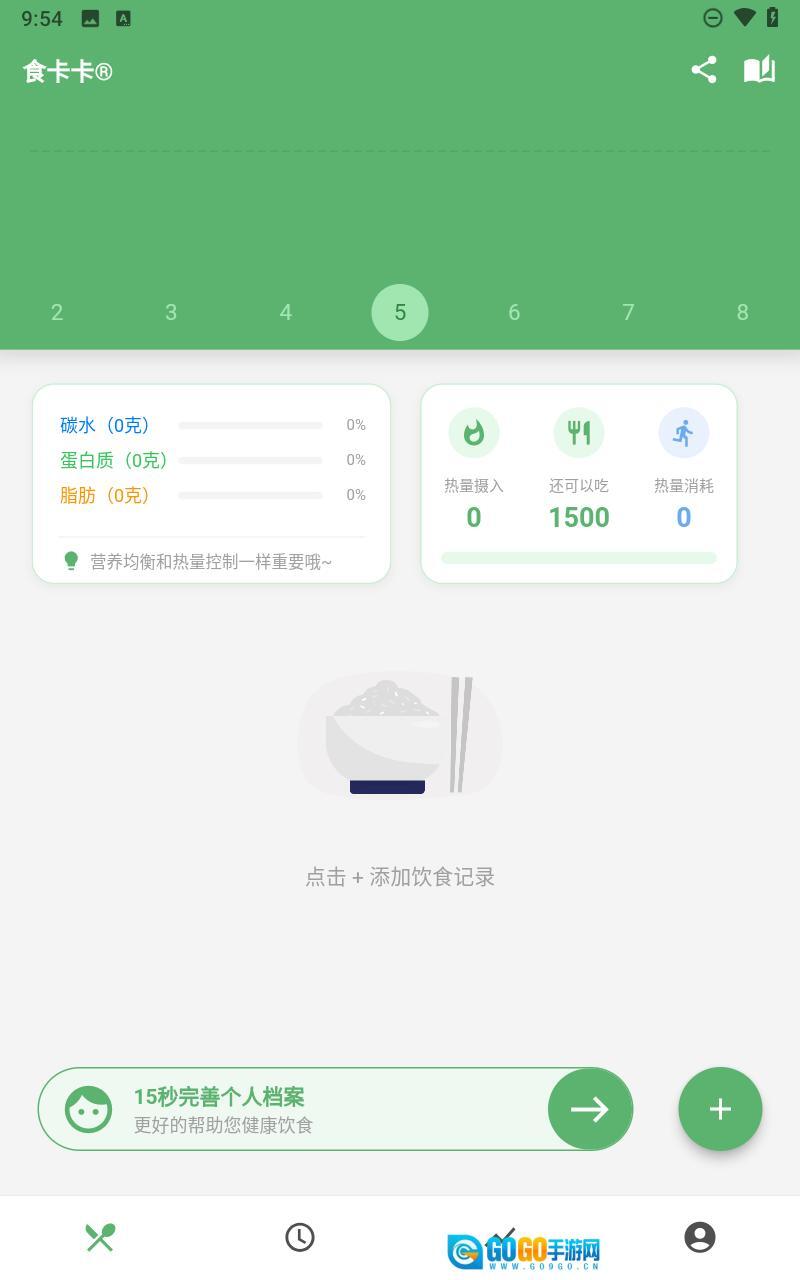Tap the share icon in the app bar
Viewport: 800px width, 1280px height.
(x=704, y=70)
